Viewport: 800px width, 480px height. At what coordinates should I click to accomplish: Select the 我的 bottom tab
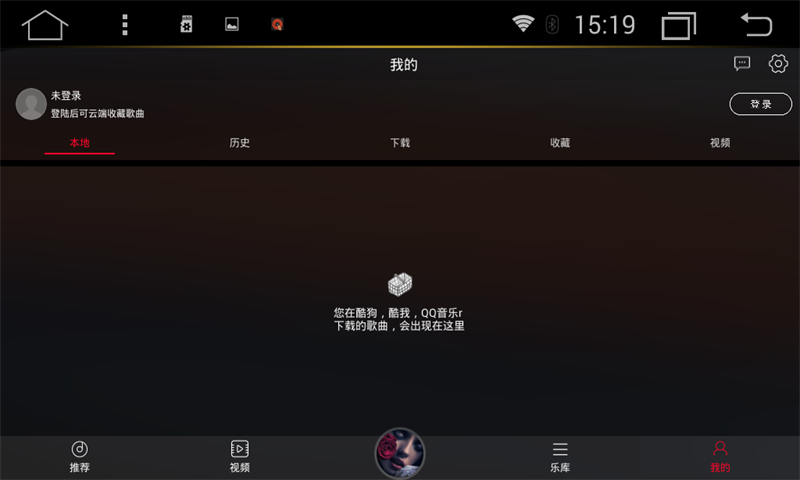pyautogui.click(x=720, y=457)
